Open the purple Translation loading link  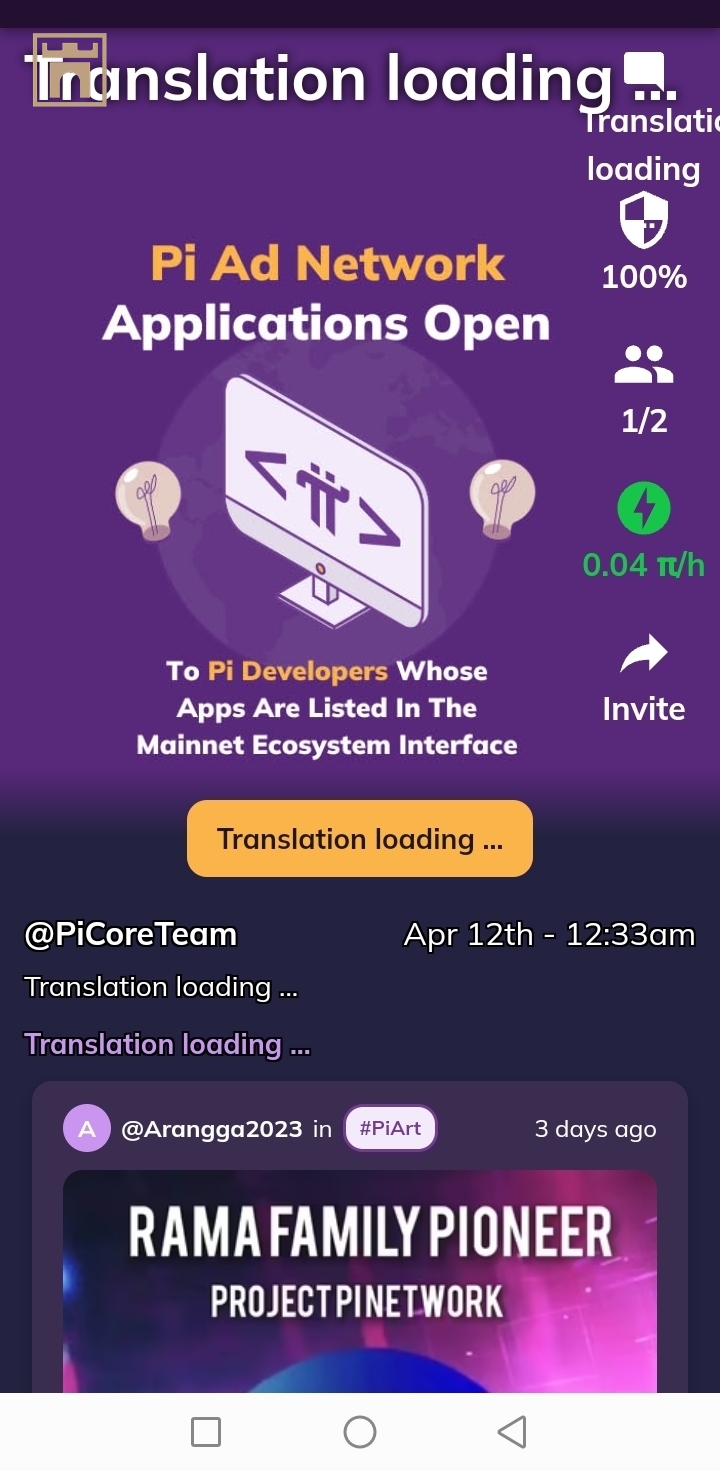[x=167, y=1045]
